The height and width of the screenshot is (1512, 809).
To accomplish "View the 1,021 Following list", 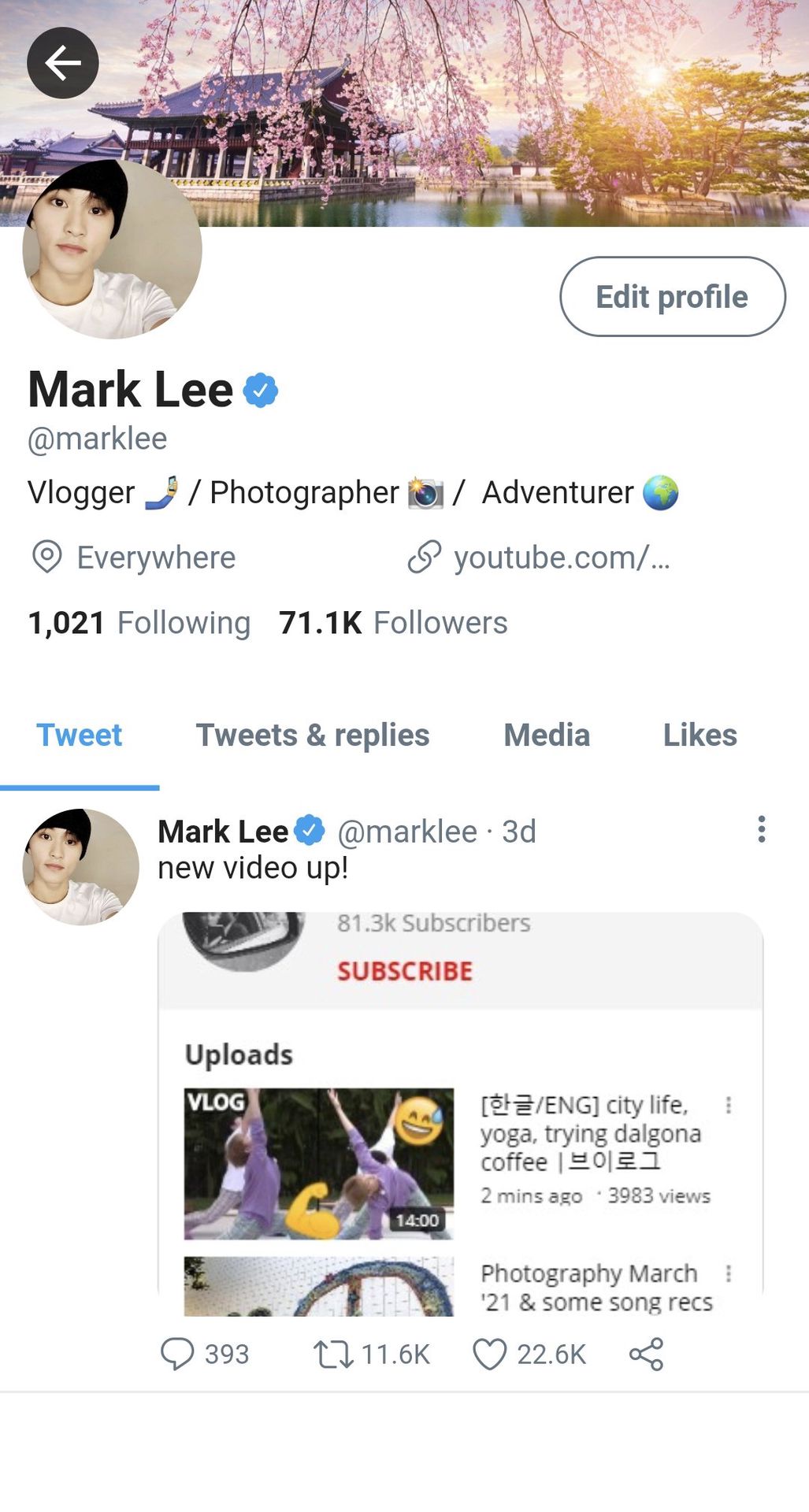I will [x=139, y=623].
